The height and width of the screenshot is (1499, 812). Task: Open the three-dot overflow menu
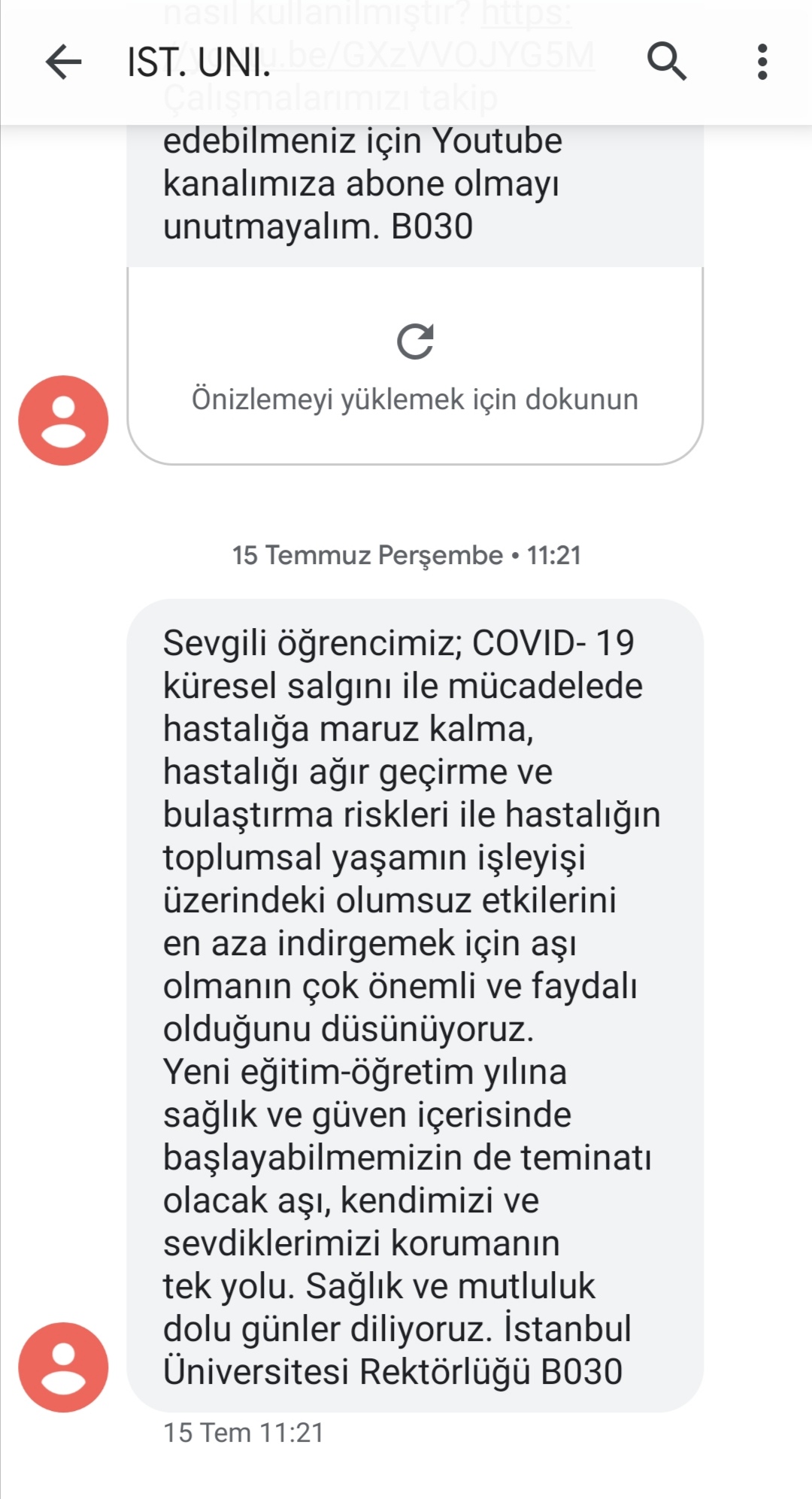pyautogui.click(x=762, y=62)
